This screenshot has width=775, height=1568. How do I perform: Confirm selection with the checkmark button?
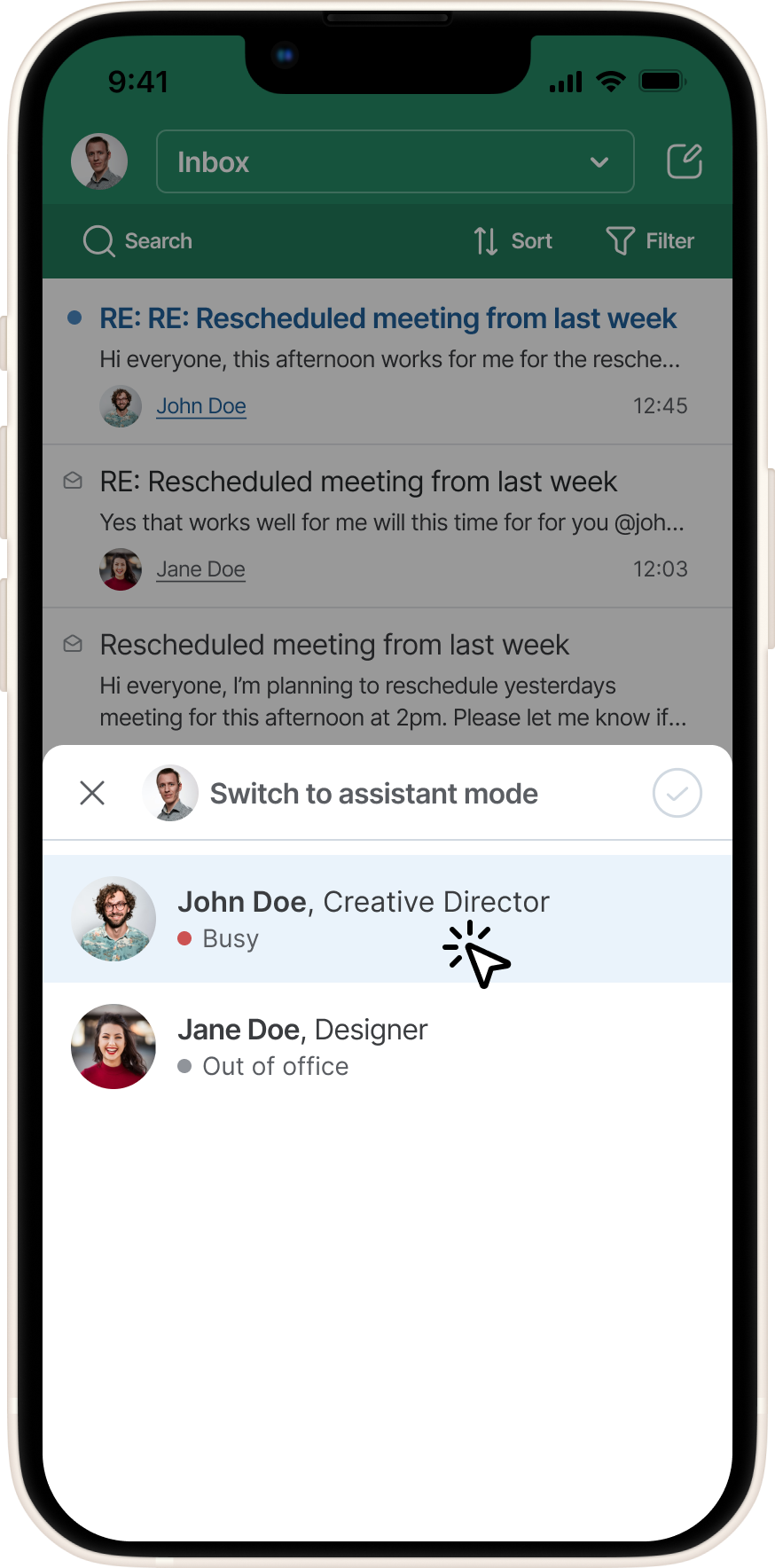[677, 793]
